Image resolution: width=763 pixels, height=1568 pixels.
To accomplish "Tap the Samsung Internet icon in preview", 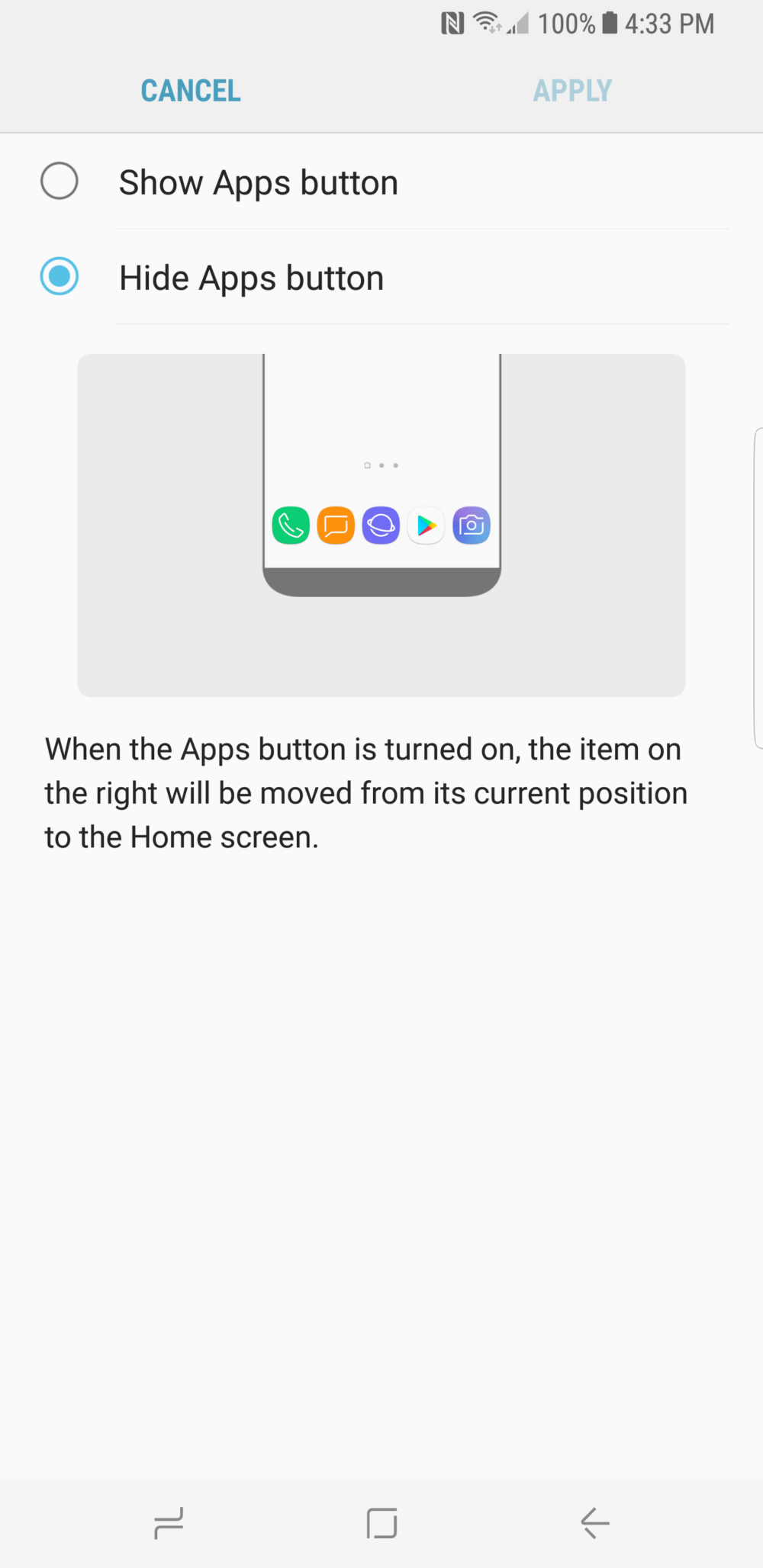I will pos(381,525).
